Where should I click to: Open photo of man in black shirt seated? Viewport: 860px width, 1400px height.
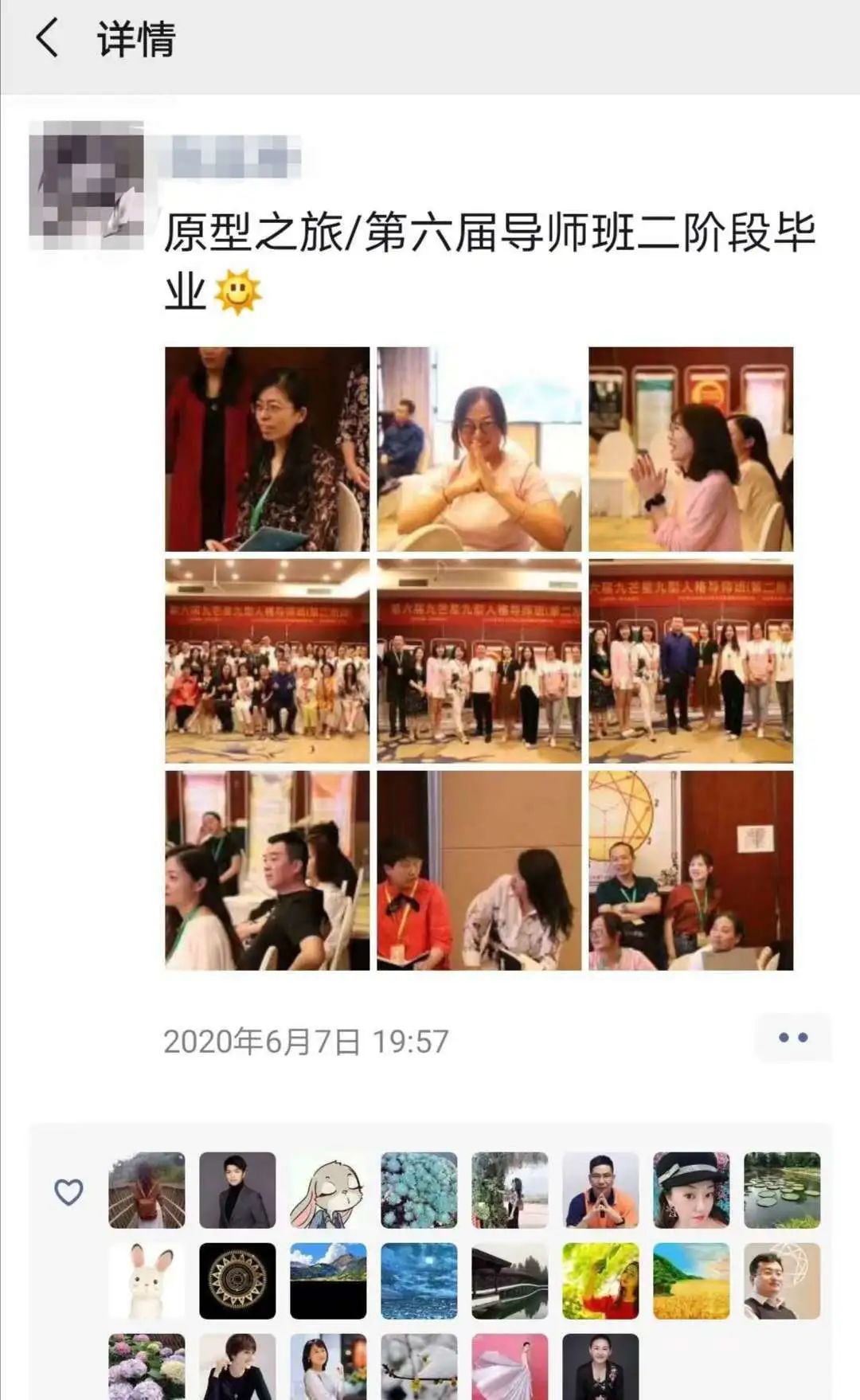tap(267, 870)
